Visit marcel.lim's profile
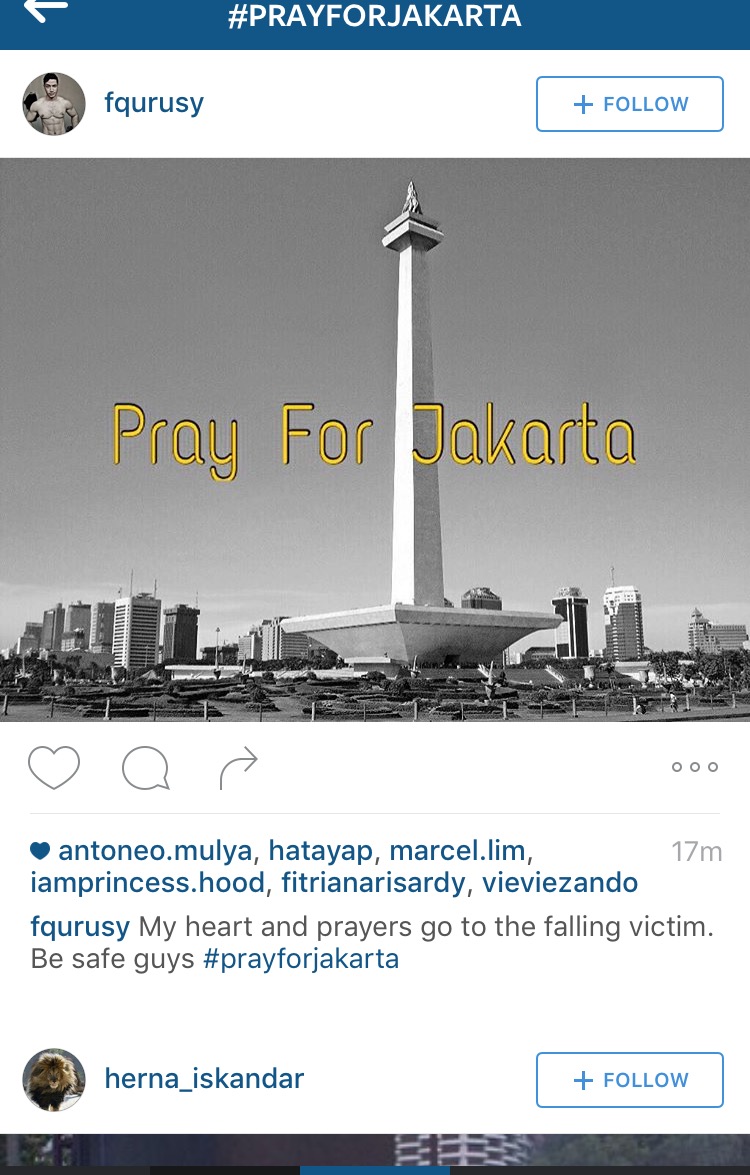 (457, 851)
